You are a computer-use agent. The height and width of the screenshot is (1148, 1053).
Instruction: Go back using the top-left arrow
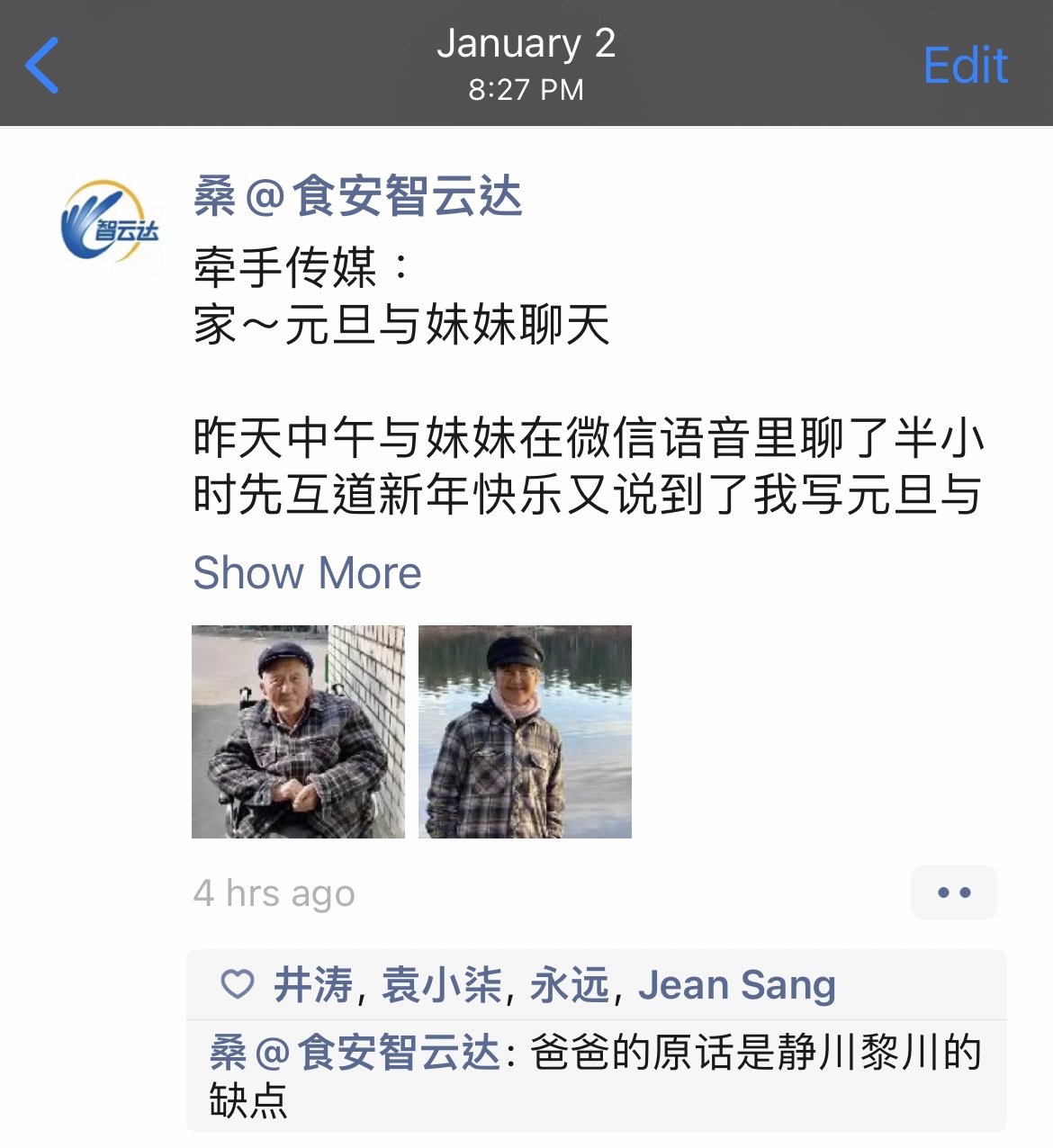42,65
